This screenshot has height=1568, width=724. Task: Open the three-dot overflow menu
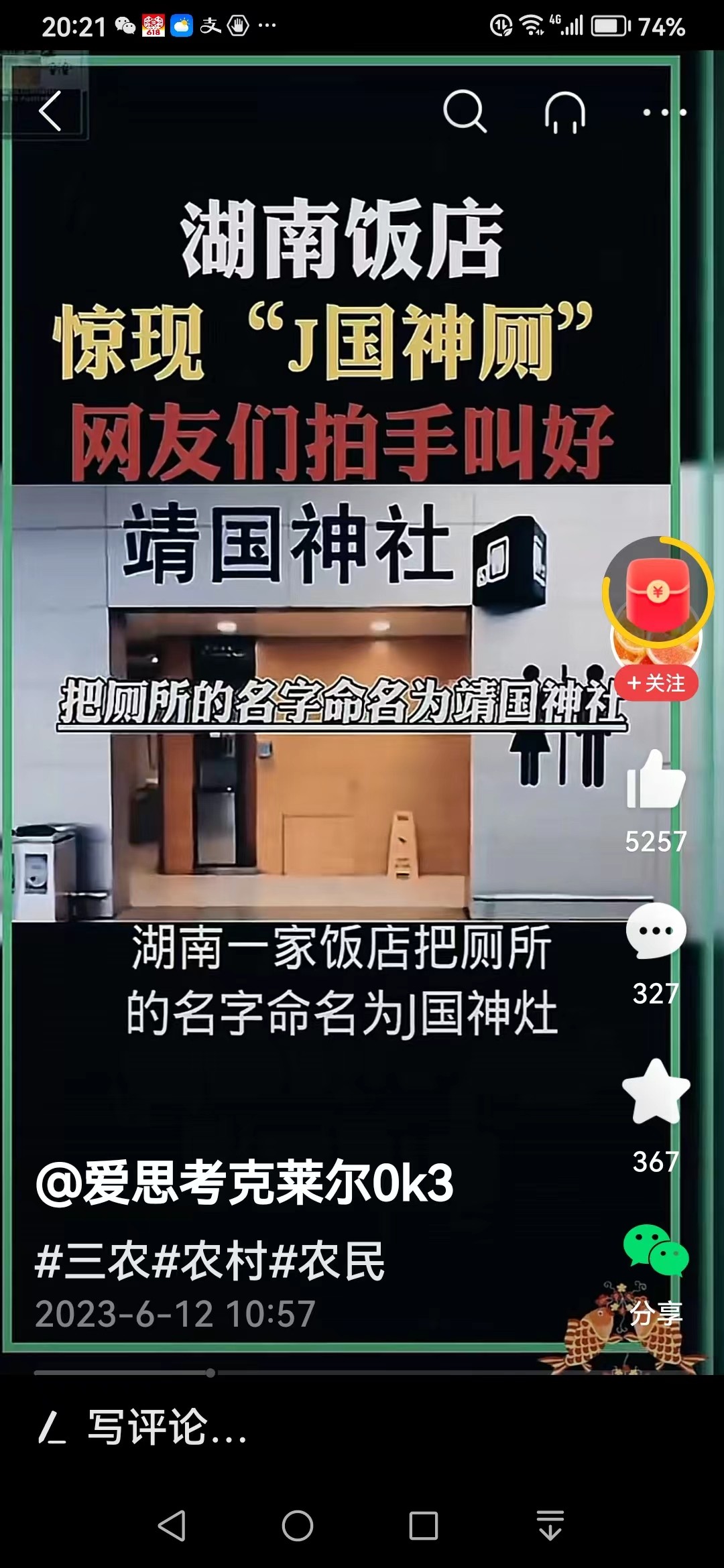tap(664, 112)
